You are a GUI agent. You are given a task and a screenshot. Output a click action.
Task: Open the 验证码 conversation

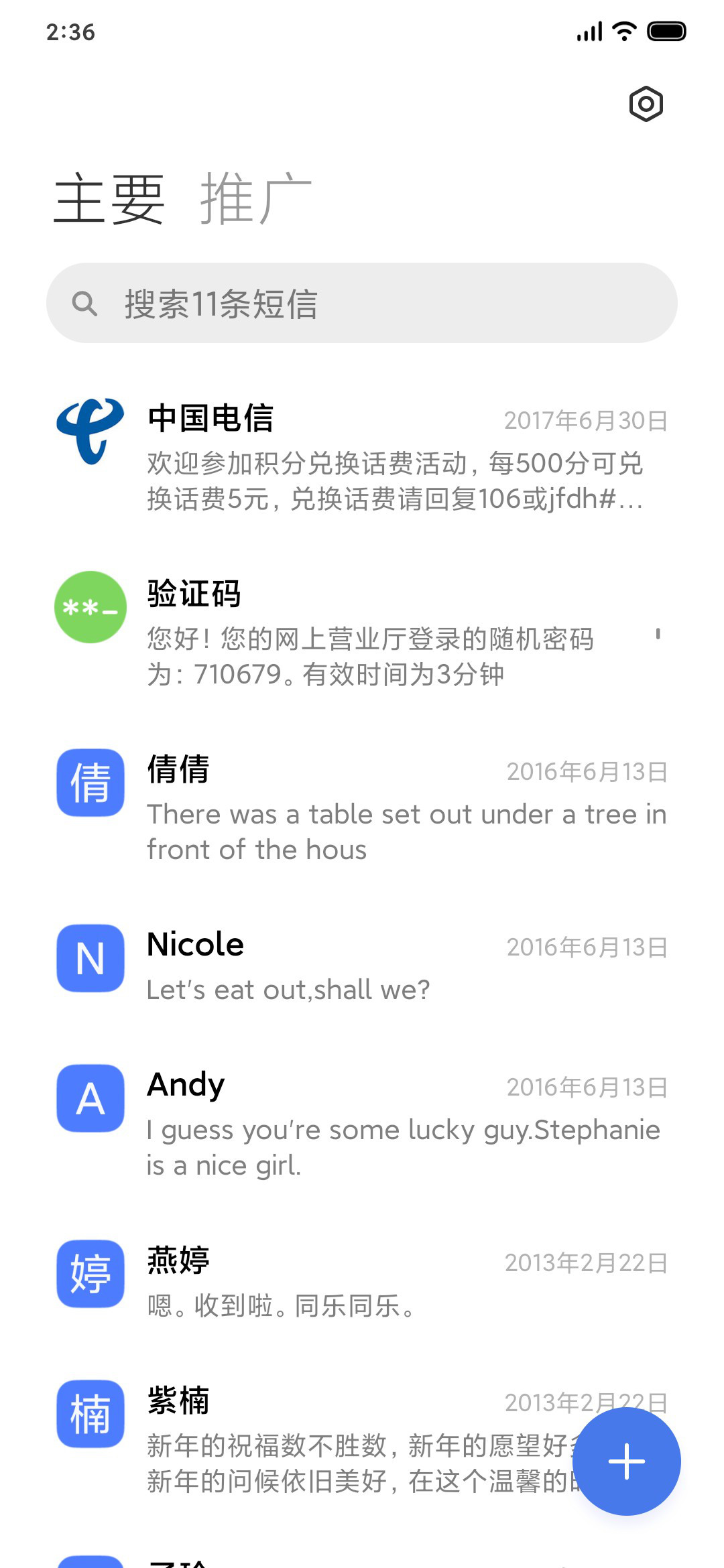[362, 633]
